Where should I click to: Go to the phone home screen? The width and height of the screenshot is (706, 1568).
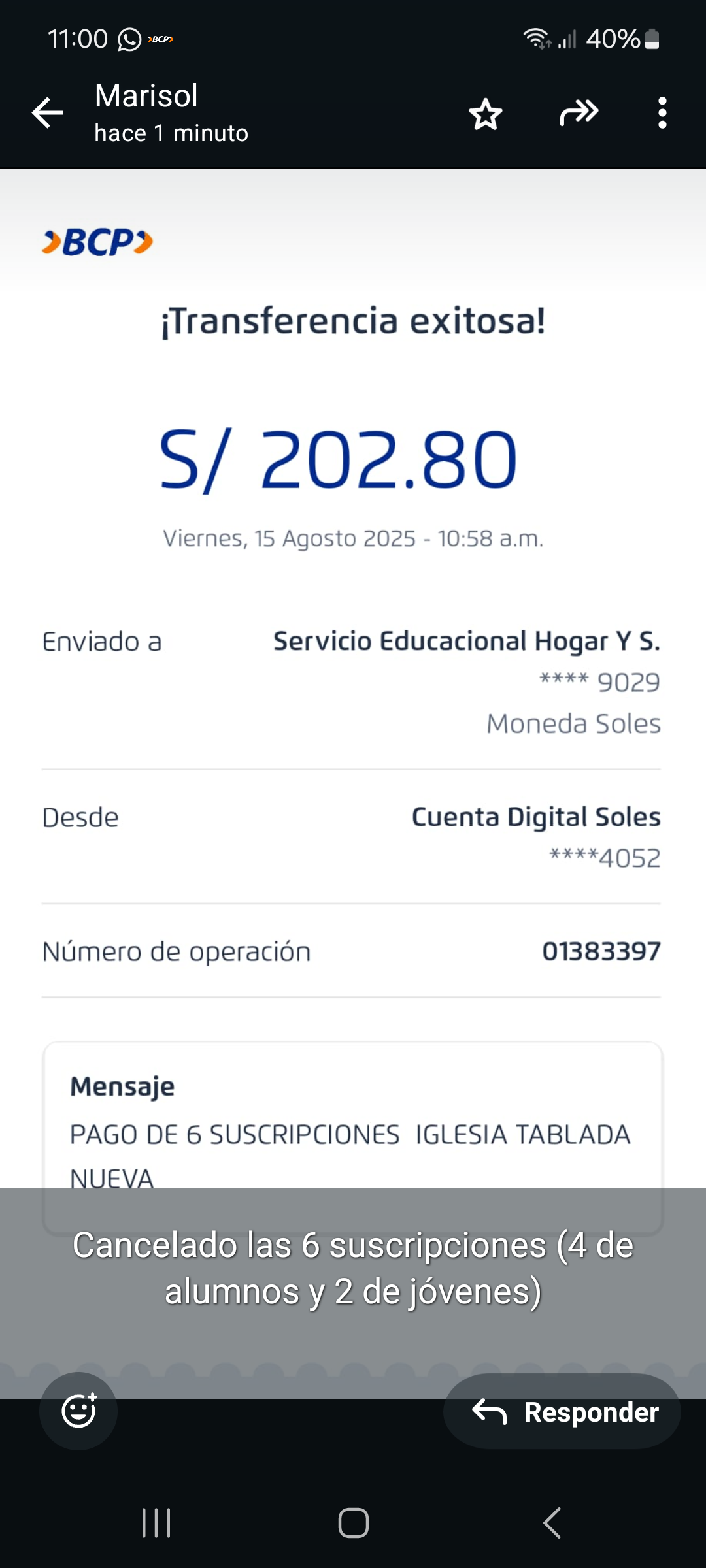click(353, 1523)
